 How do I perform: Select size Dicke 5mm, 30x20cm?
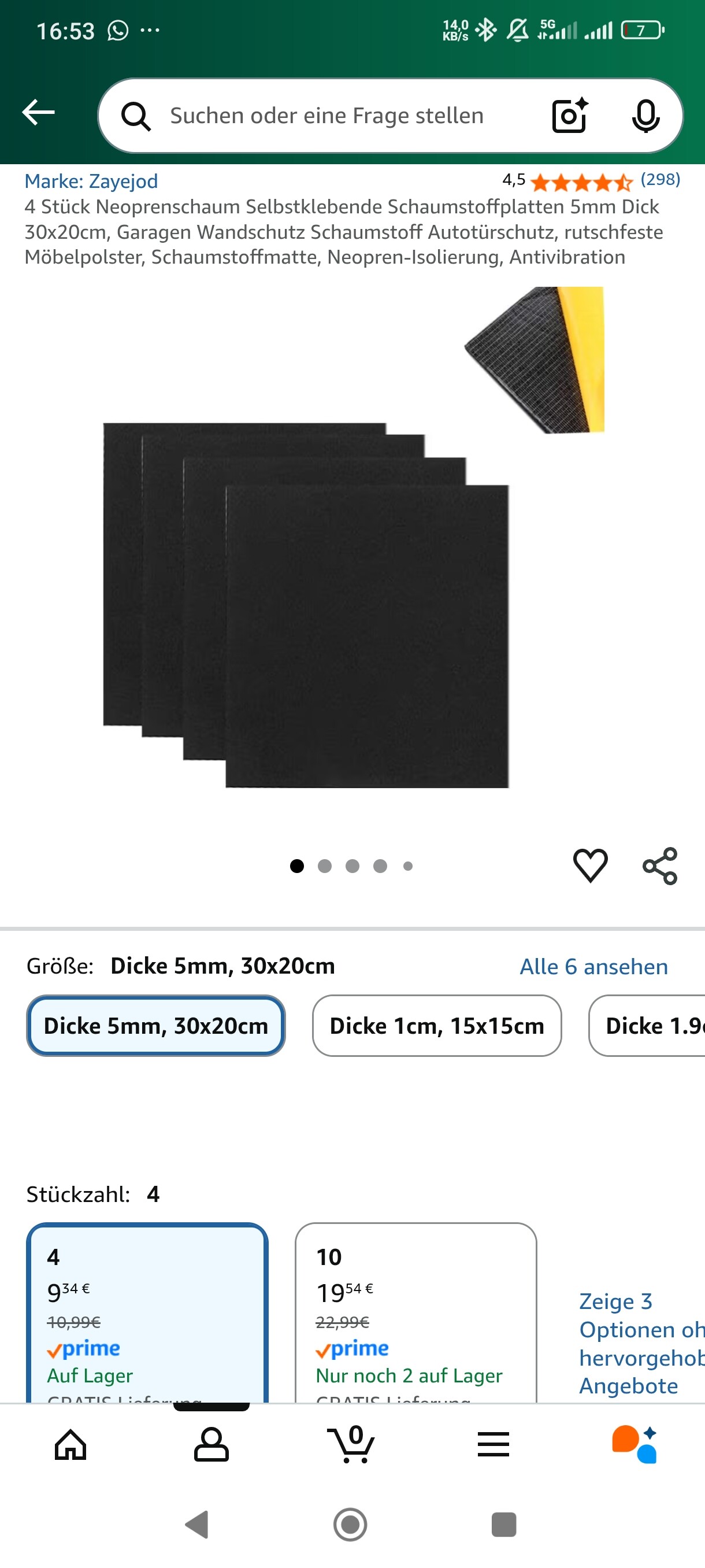tap(155, 1026)
